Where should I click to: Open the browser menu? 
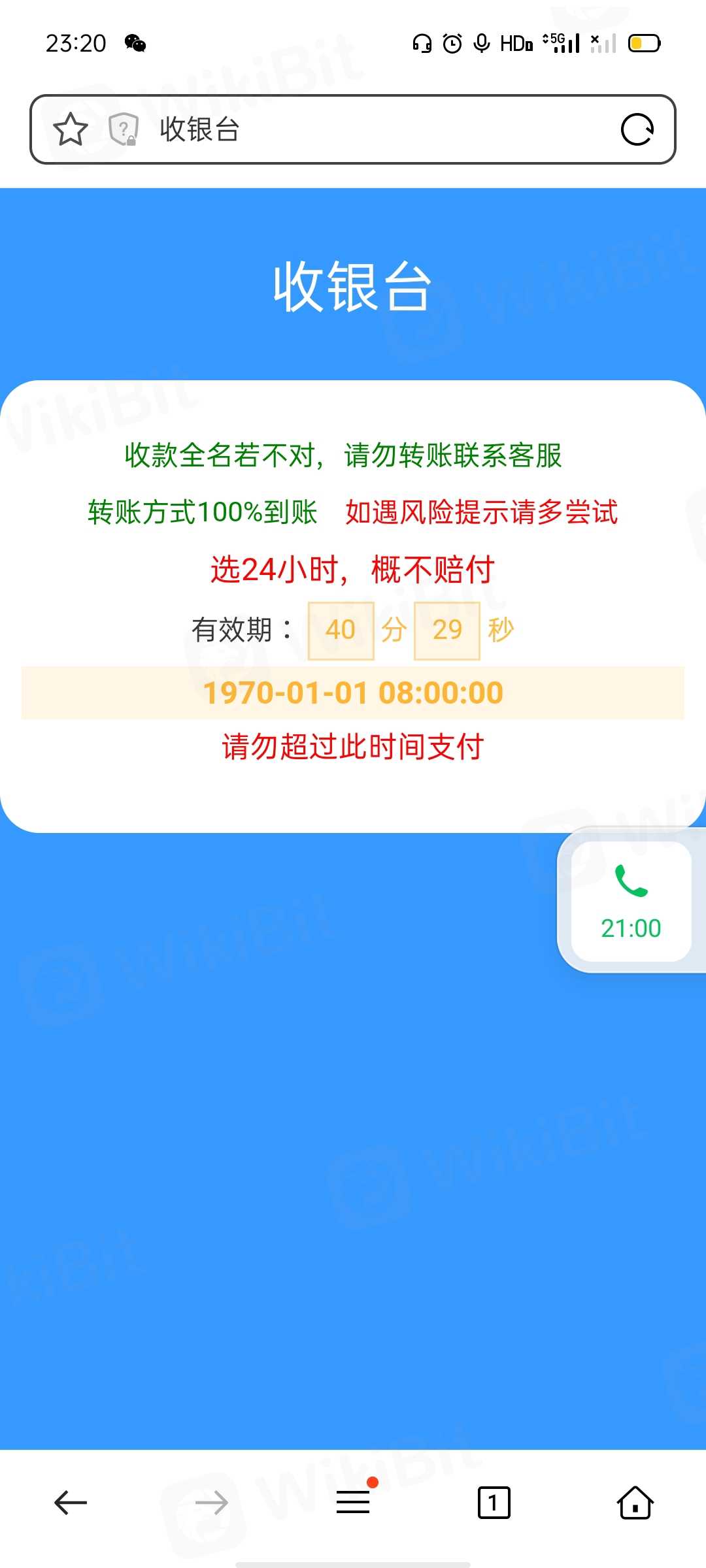click(353, 1503)
